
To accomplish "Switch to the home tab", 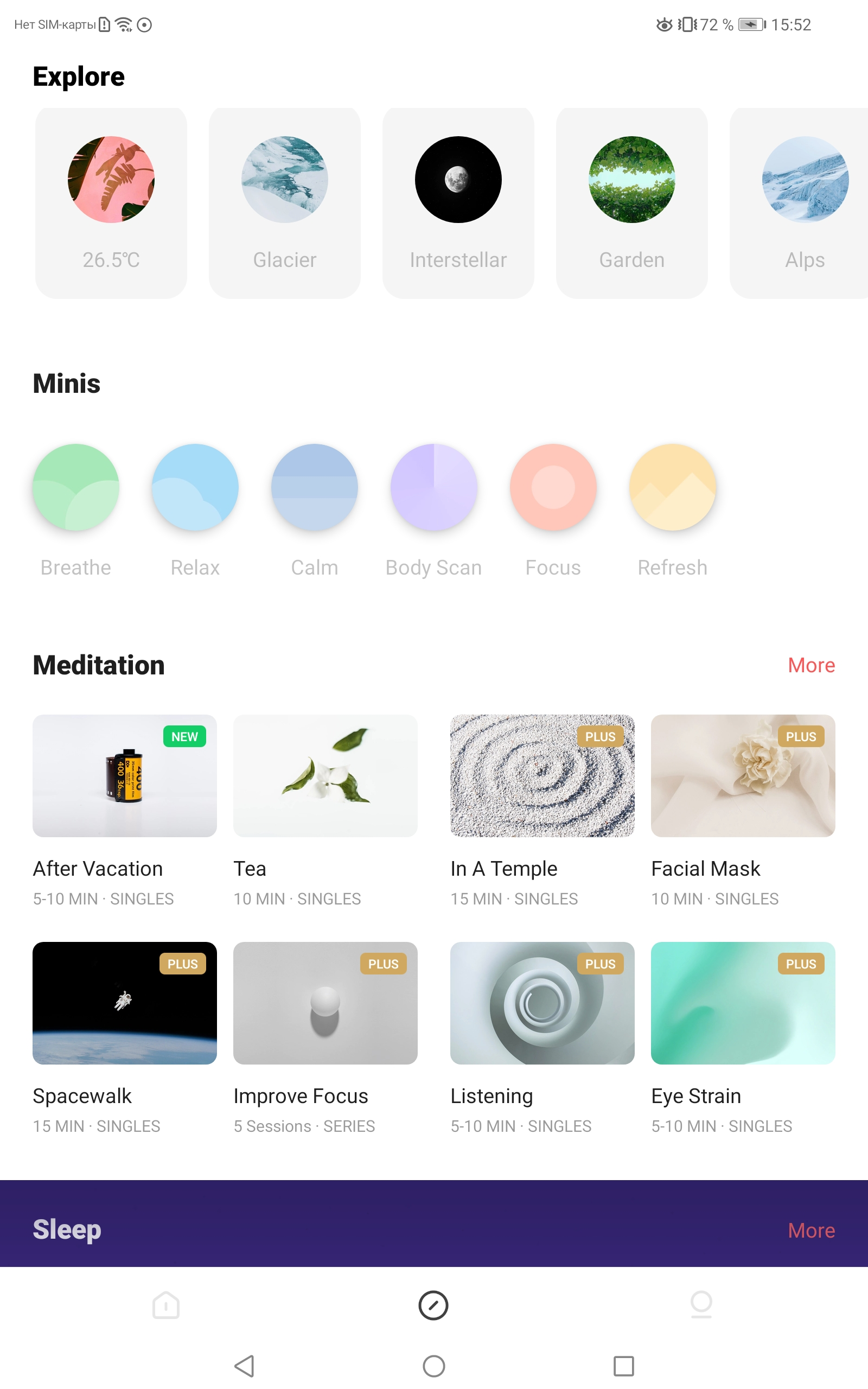I will 166,1304.
